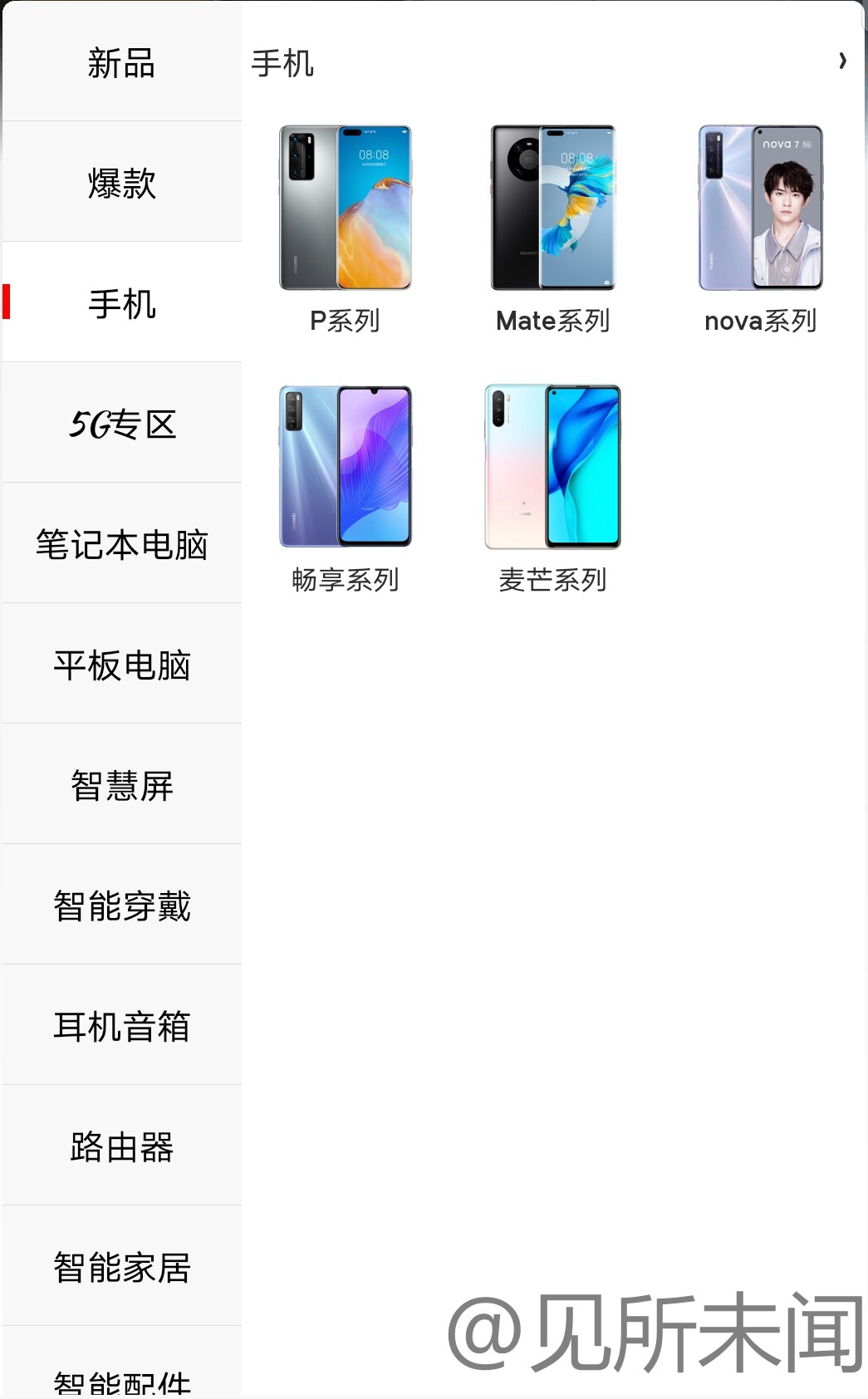
Task: View the 平板电脑 category
Action: click(121, 666)
